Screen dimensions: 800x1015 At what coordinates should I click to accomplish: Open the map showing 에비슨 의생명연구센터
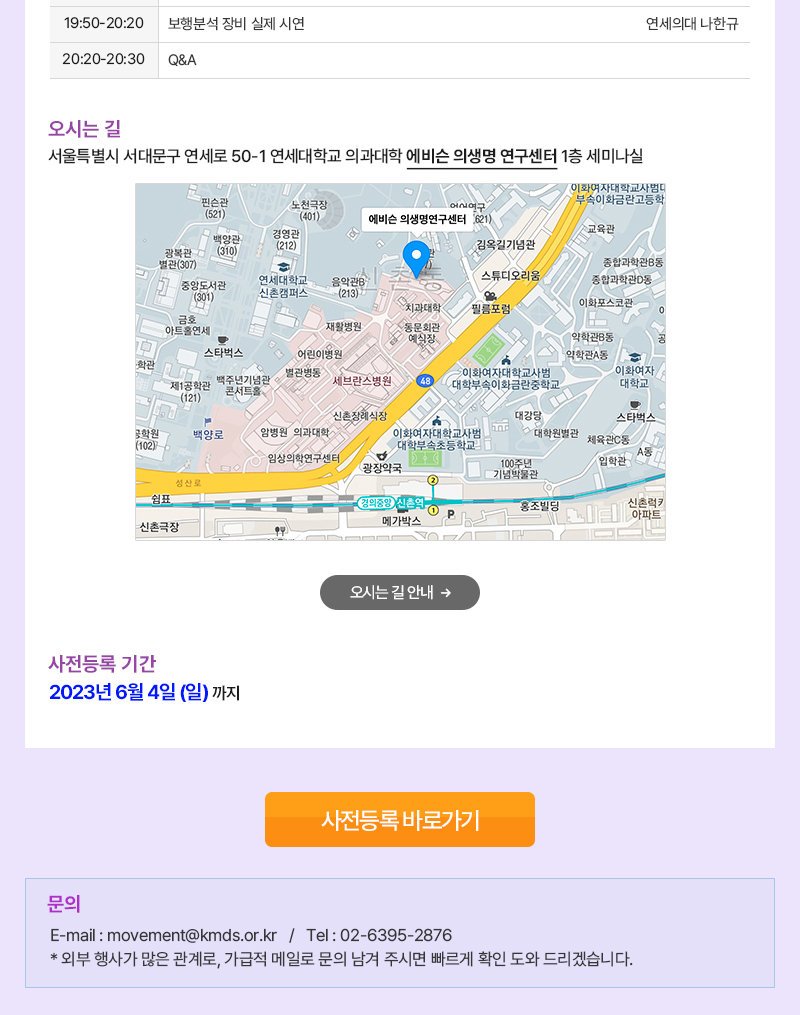(400, 361)
